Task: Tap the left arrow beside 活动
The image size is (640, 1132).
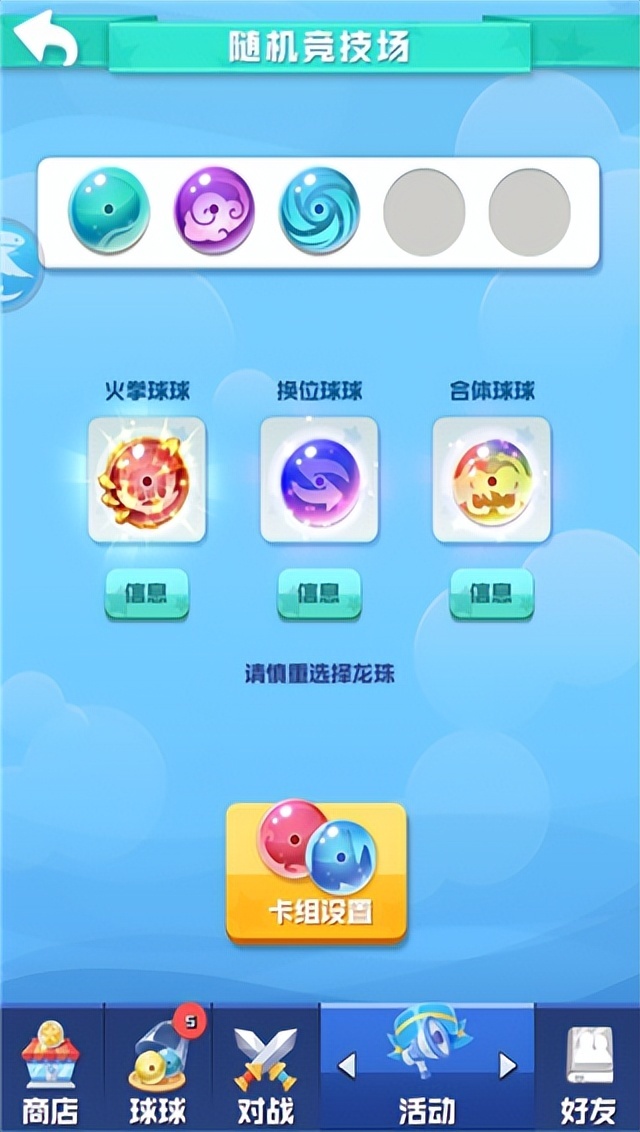Action: [x=347, y=1066]
